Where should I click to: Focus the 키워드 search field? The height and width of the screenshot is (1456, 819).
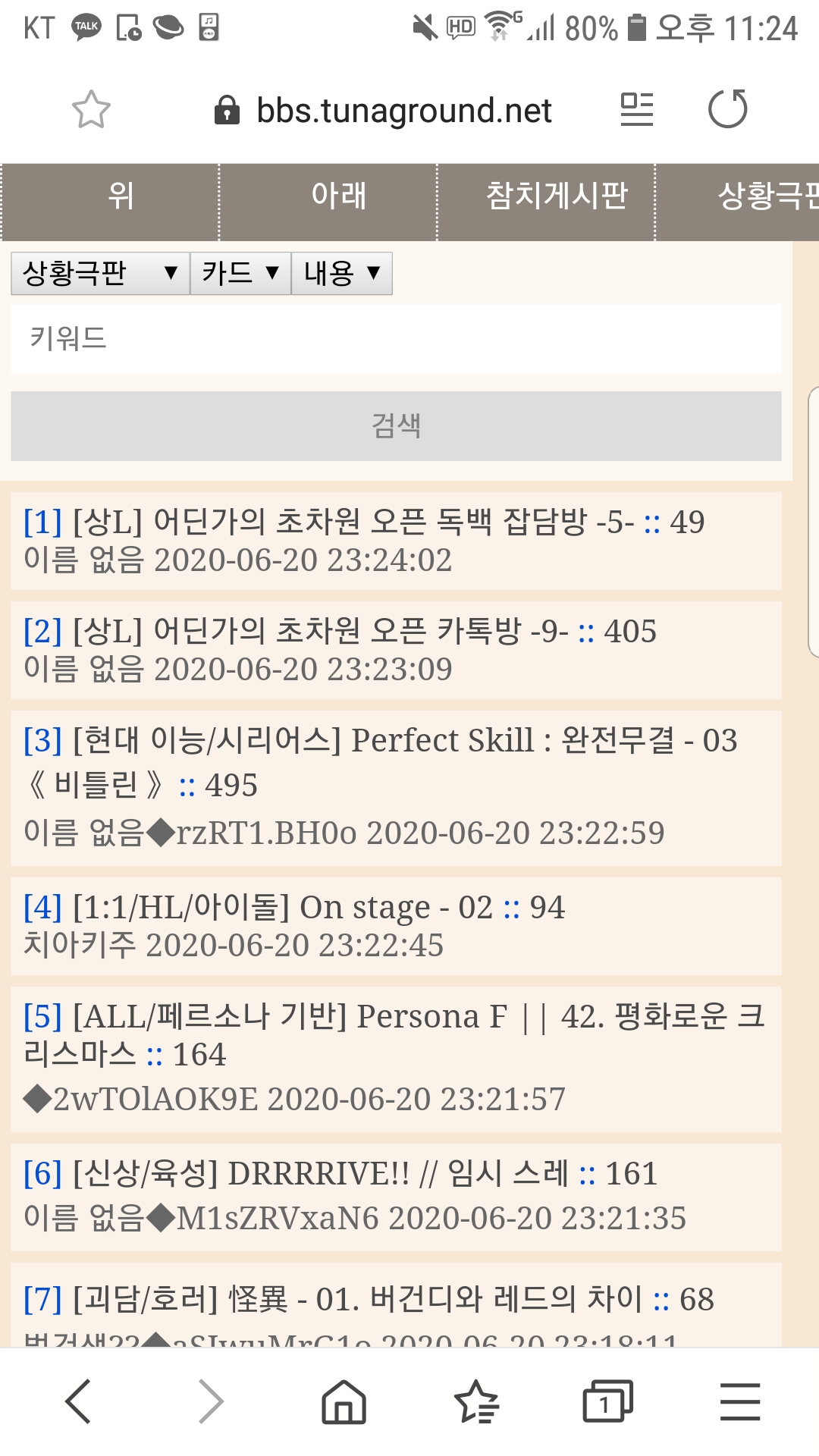(396, 338)
